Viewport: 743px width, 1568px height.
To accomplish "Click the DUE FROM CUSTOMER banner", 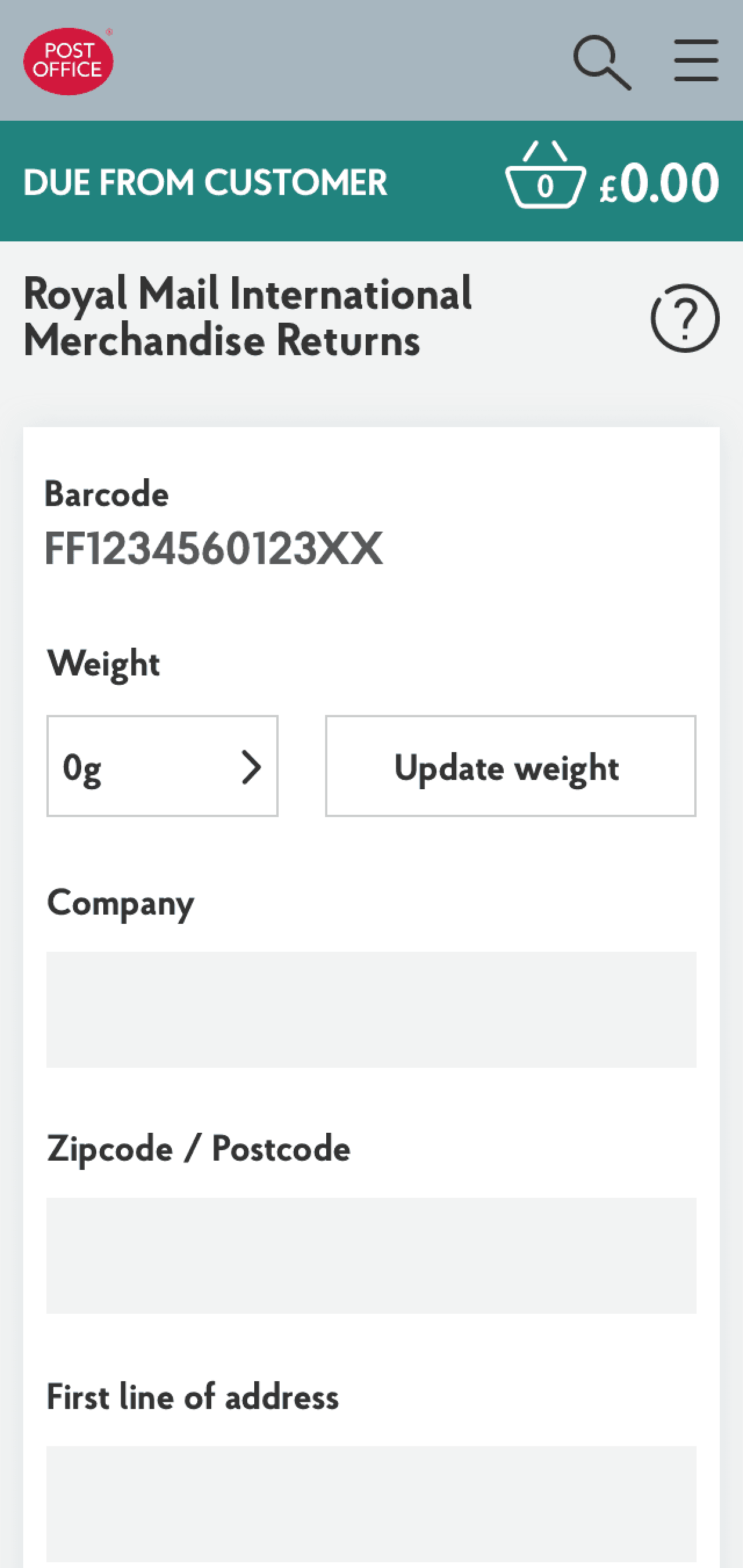I will [x=205, y=182].
